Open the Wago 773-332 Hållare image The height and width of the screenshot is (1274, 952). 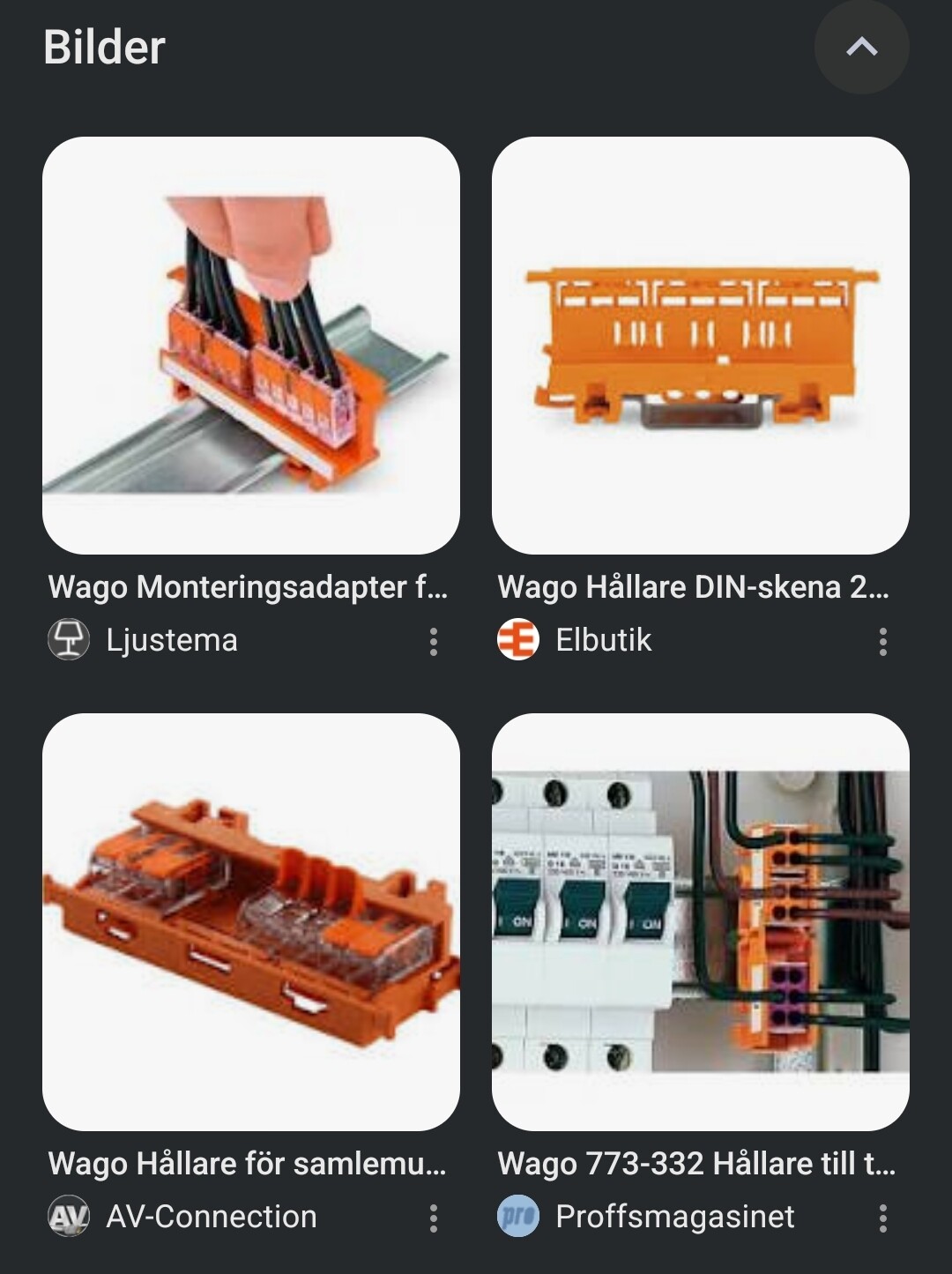700,921
